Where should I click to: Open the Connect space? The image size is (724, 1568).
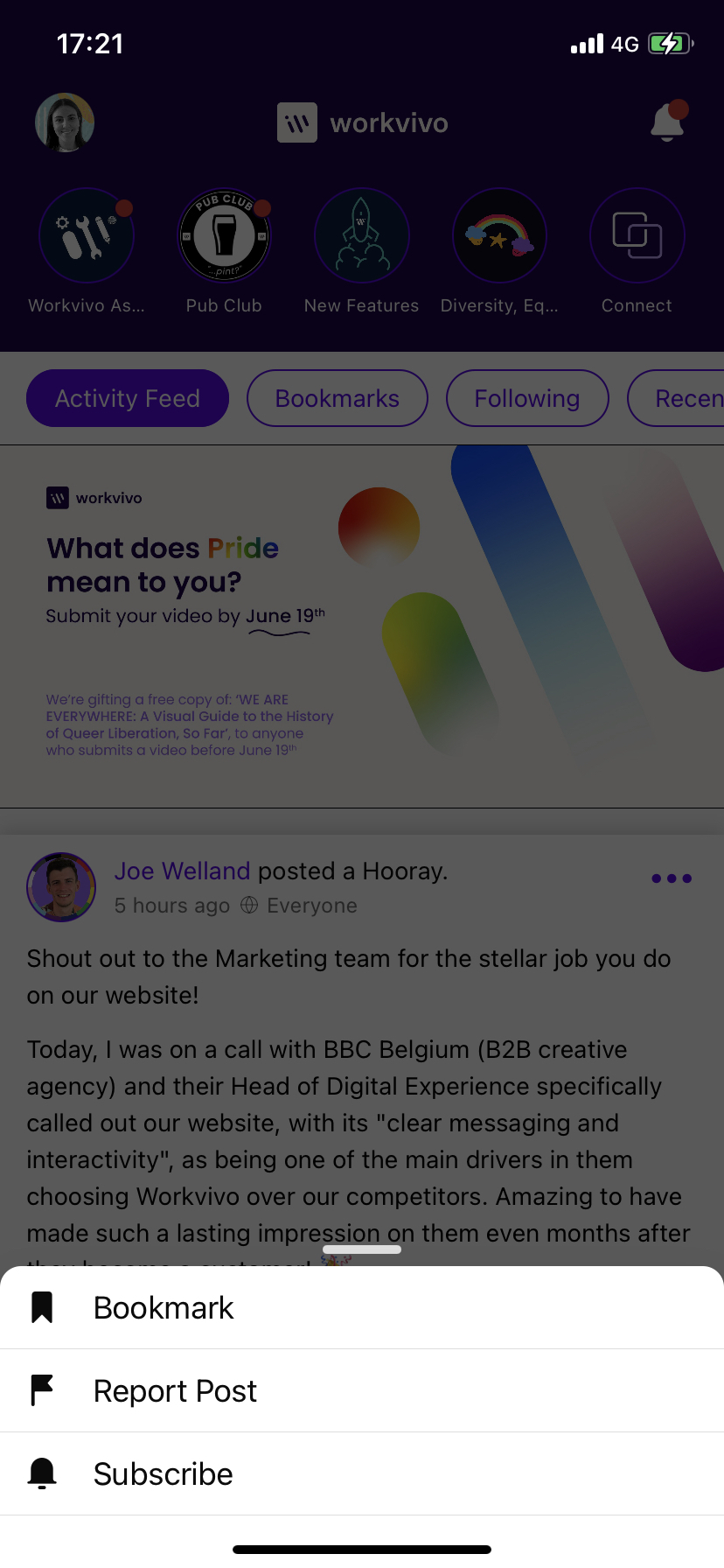coord(637,236)
